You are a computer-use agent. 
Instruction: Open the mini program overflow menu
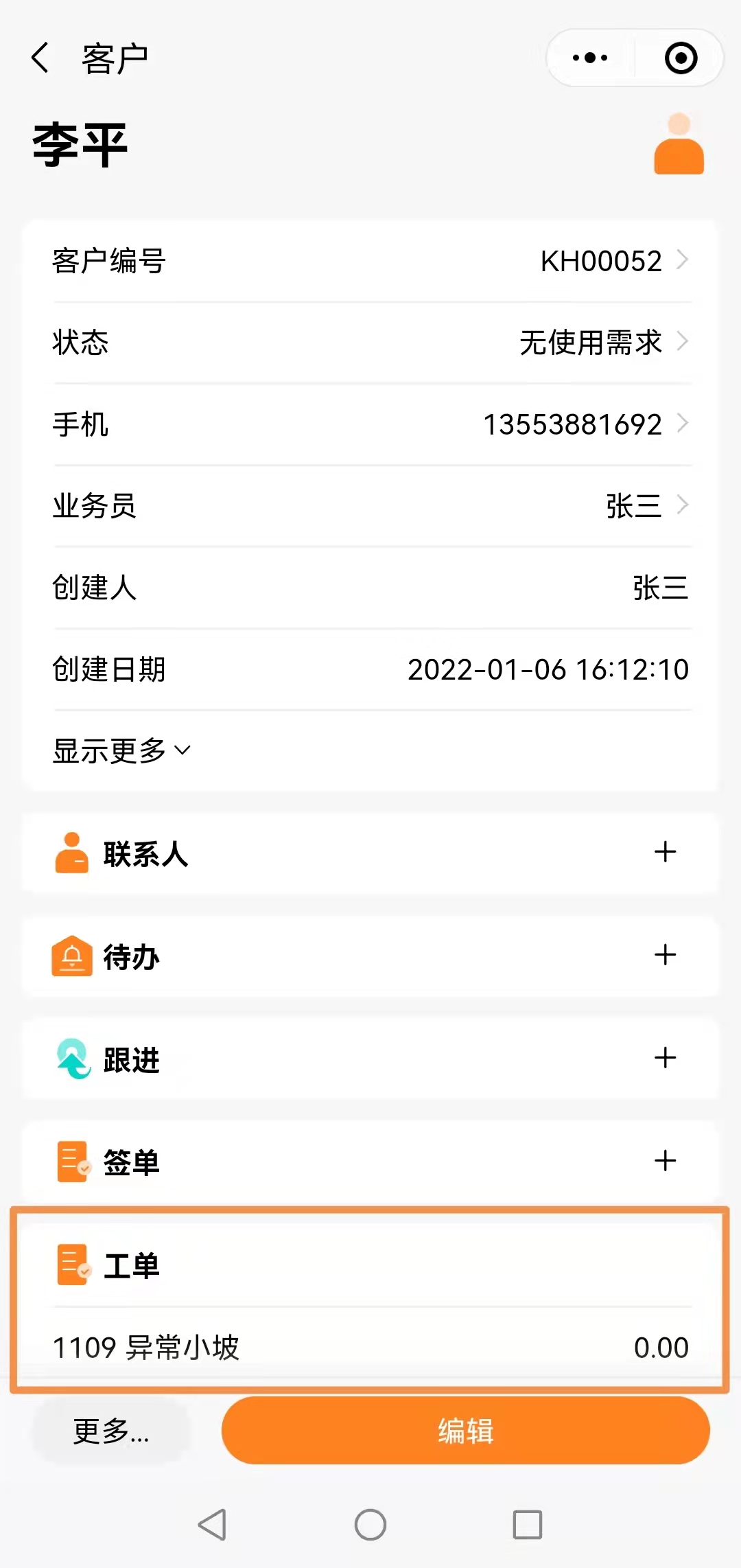pyautogui.click(x=590, y=58)
